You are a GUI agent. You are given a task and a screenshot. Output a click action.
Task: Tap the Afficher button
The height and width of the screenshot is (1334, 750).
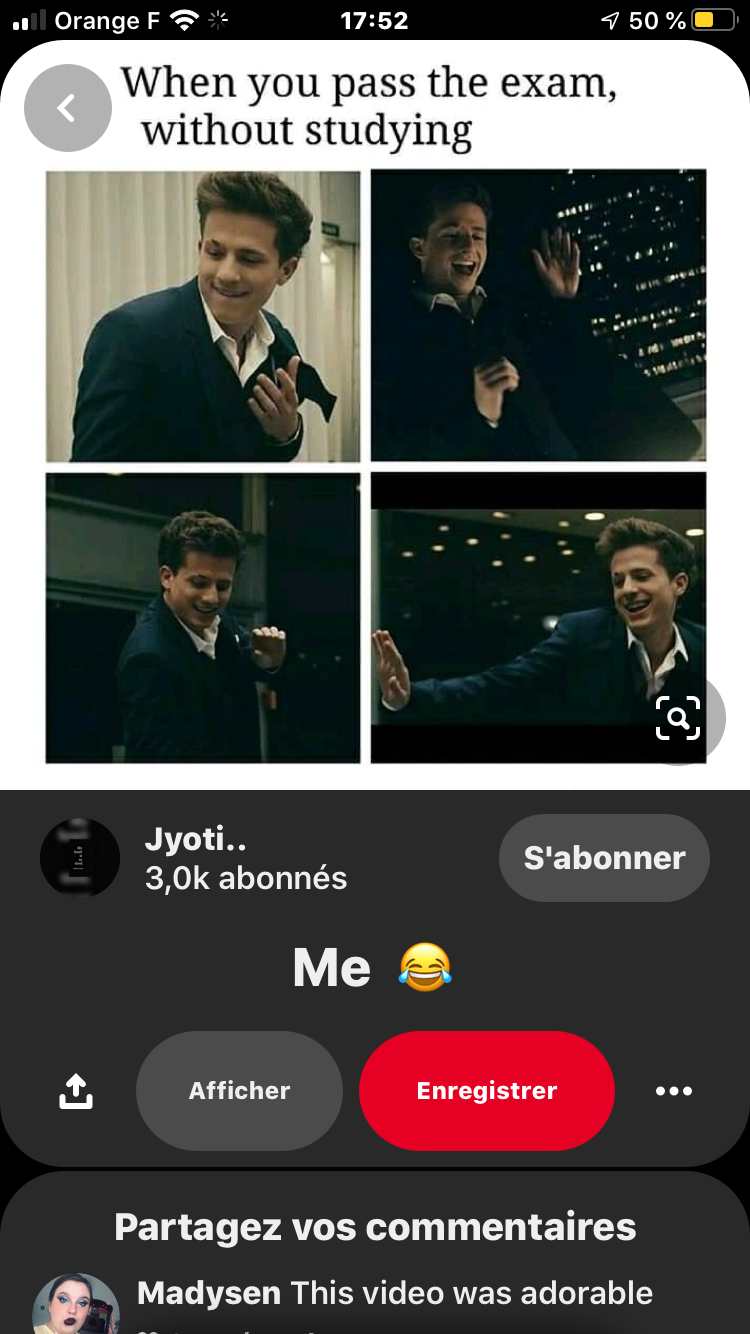[x=239, y=1091]
